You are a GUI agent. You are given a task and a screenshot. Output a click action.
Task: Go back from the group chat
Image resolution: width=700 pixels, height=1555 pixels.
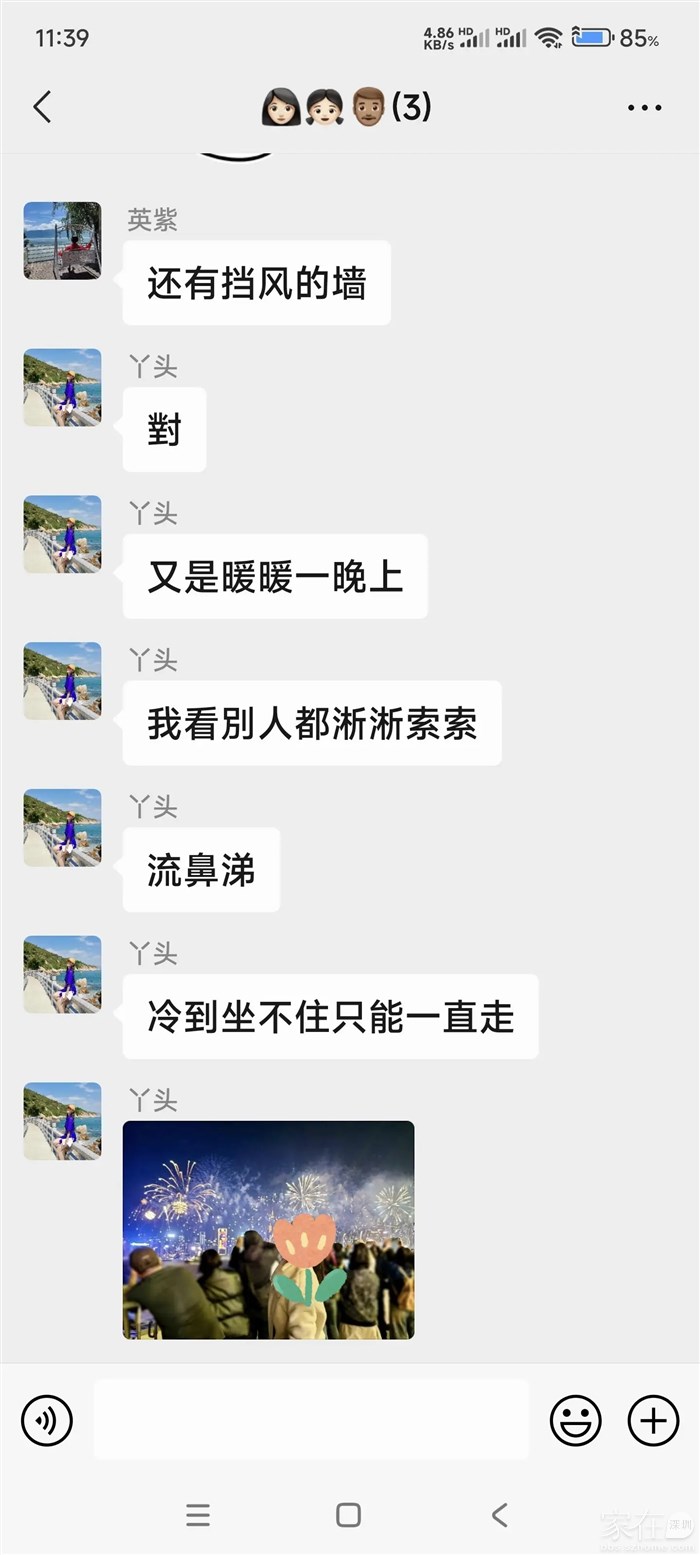42,107
